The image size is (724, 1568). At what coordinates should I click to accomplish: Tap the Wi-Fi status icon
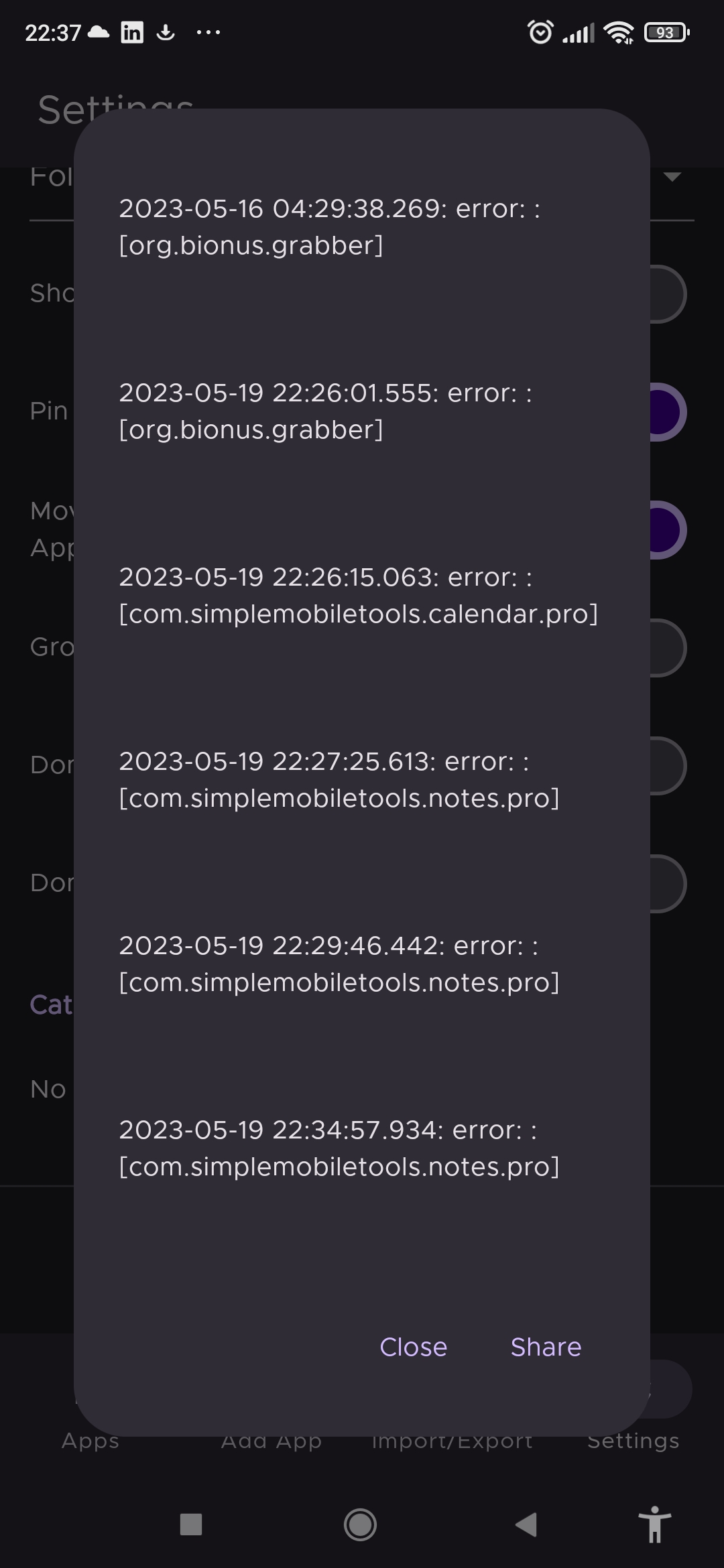tap(617, 31)
